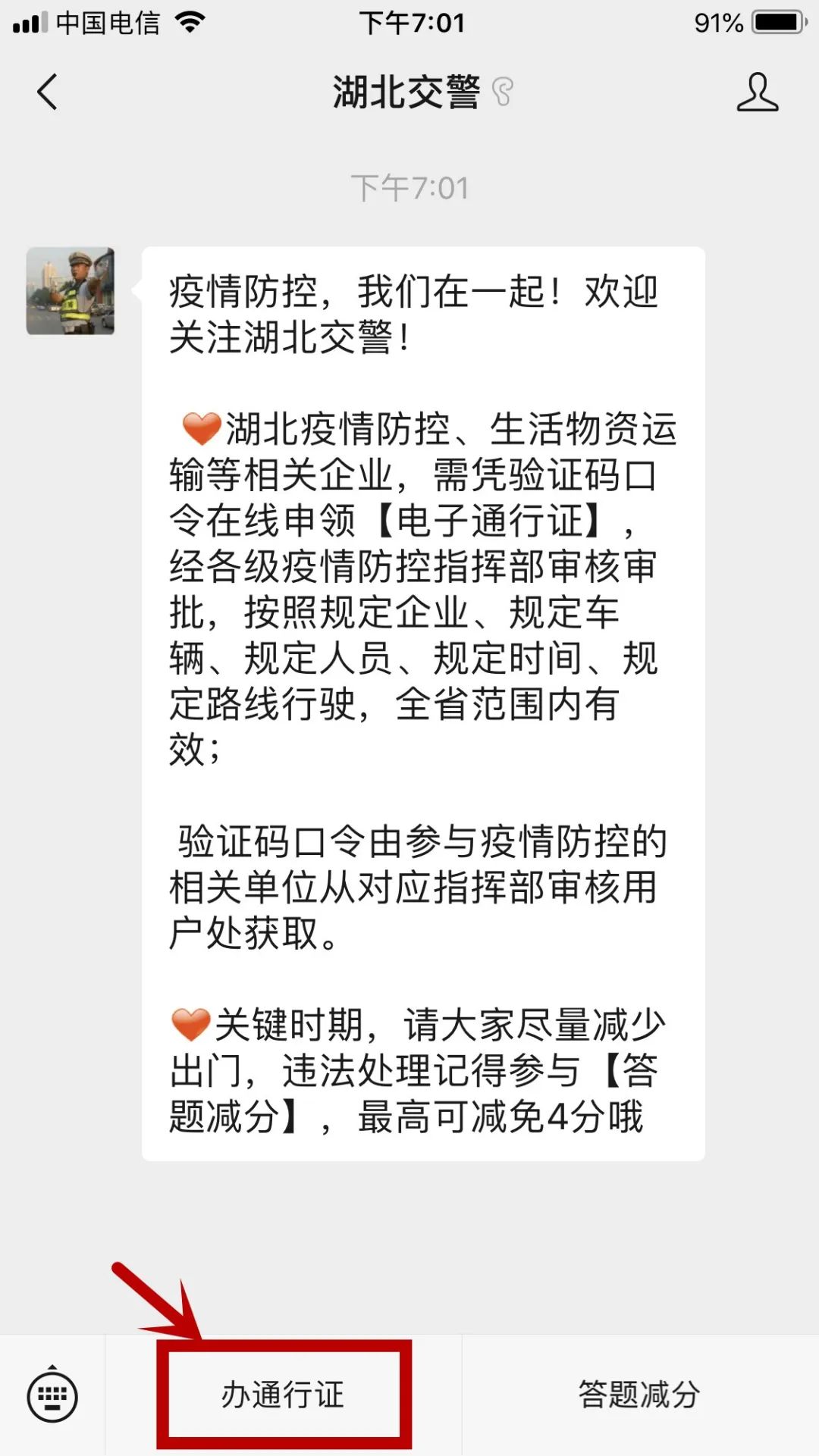Go back from the 湖北交警 chat
819x1456 pixels.
point(47,92)
